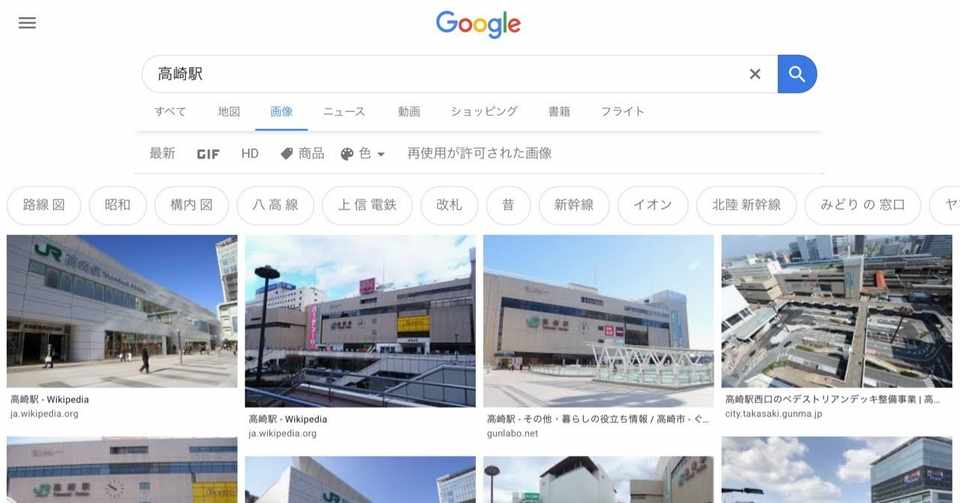Select the 再使用が許可された画像 filter
Screen dimensions: 960x503
[479, 154]
